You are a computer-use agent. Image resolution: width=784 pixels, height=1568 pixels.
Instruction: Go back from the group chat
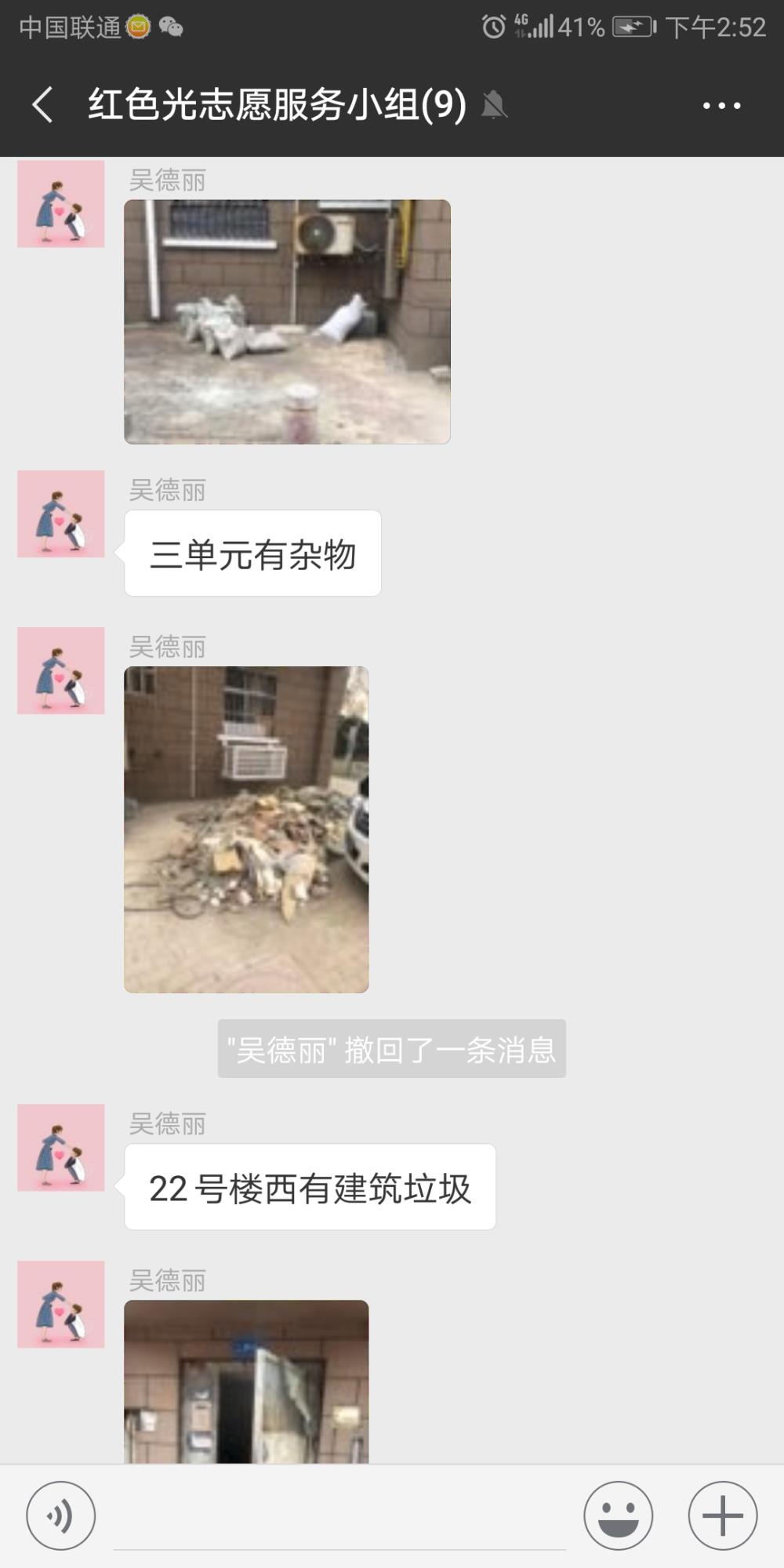(x=43, y=105)
